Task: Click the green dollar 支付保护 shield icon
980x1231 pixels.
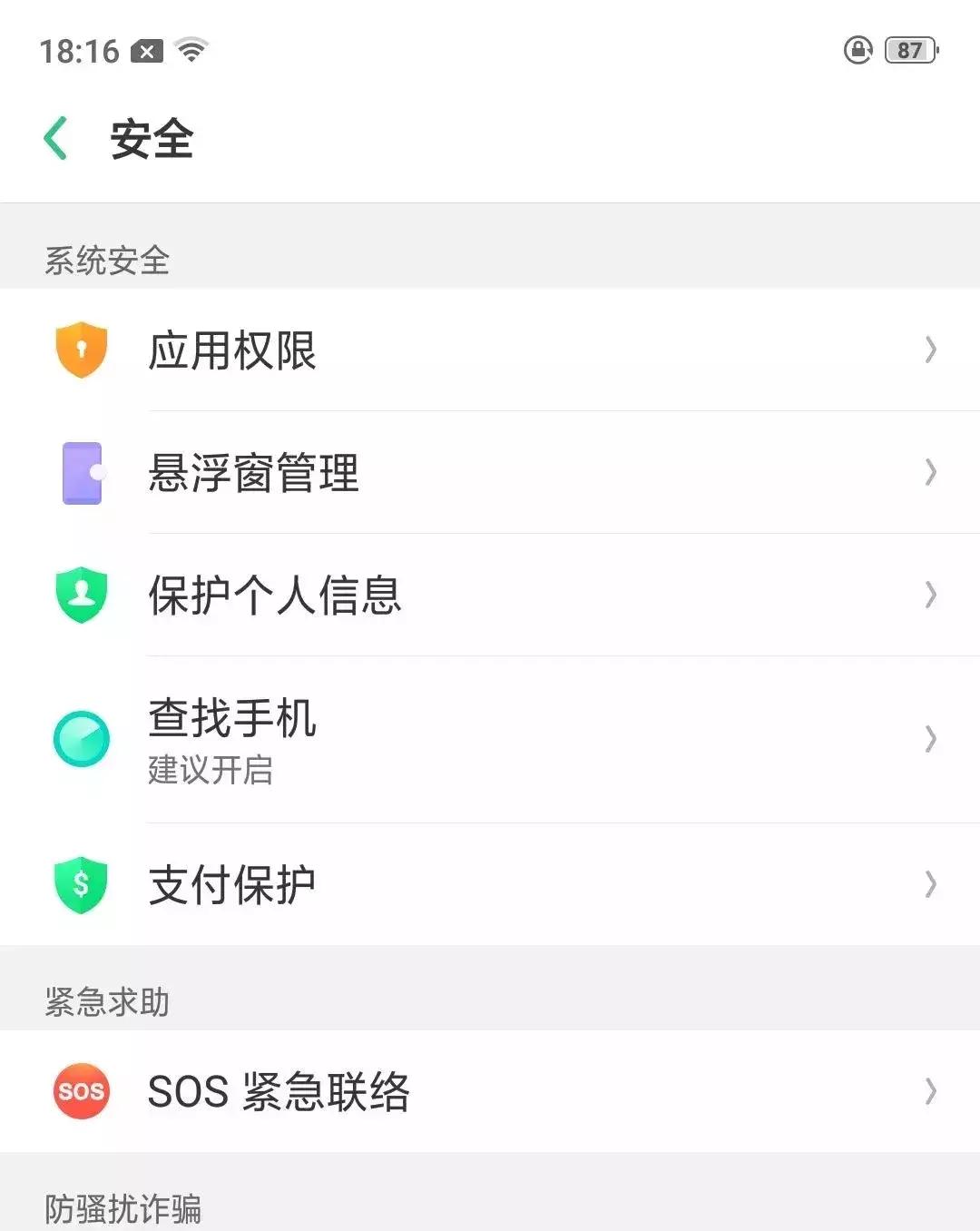Action: pos(81,882)
